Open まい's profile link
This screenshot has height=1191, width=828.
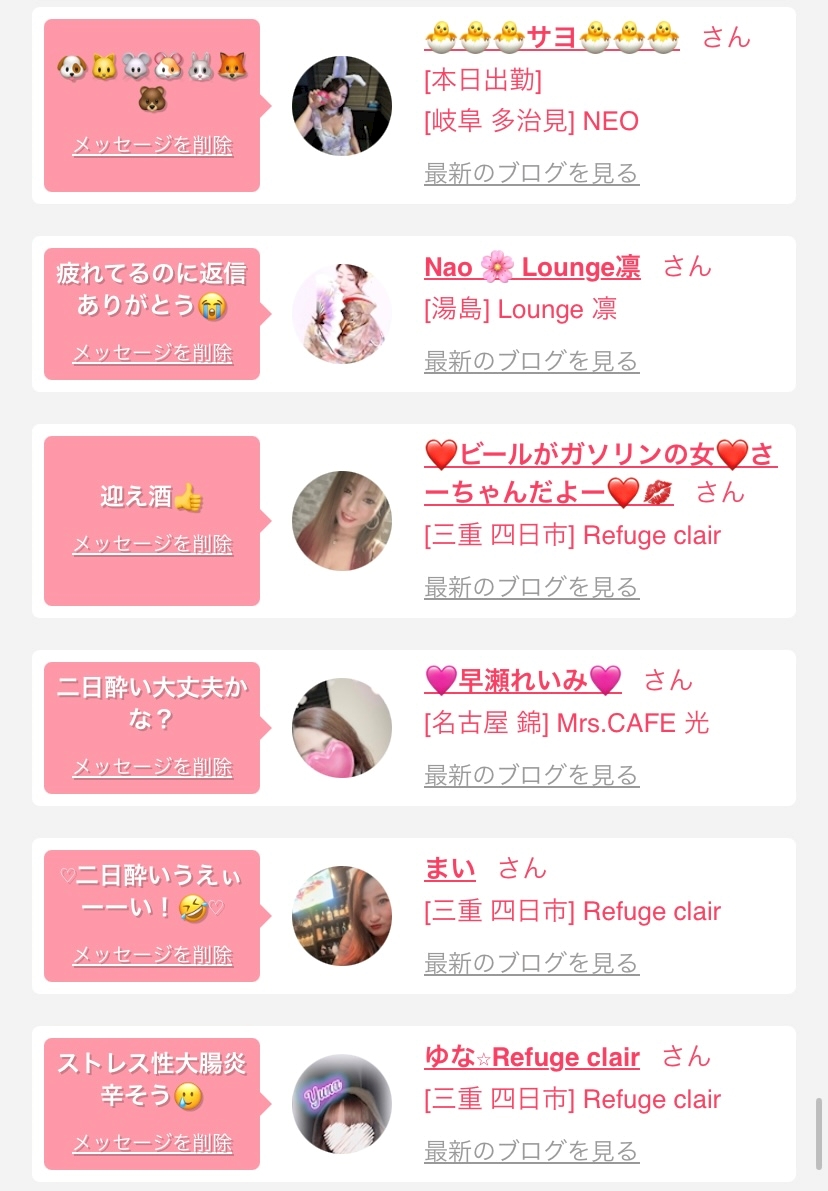[x=450, y=868]
